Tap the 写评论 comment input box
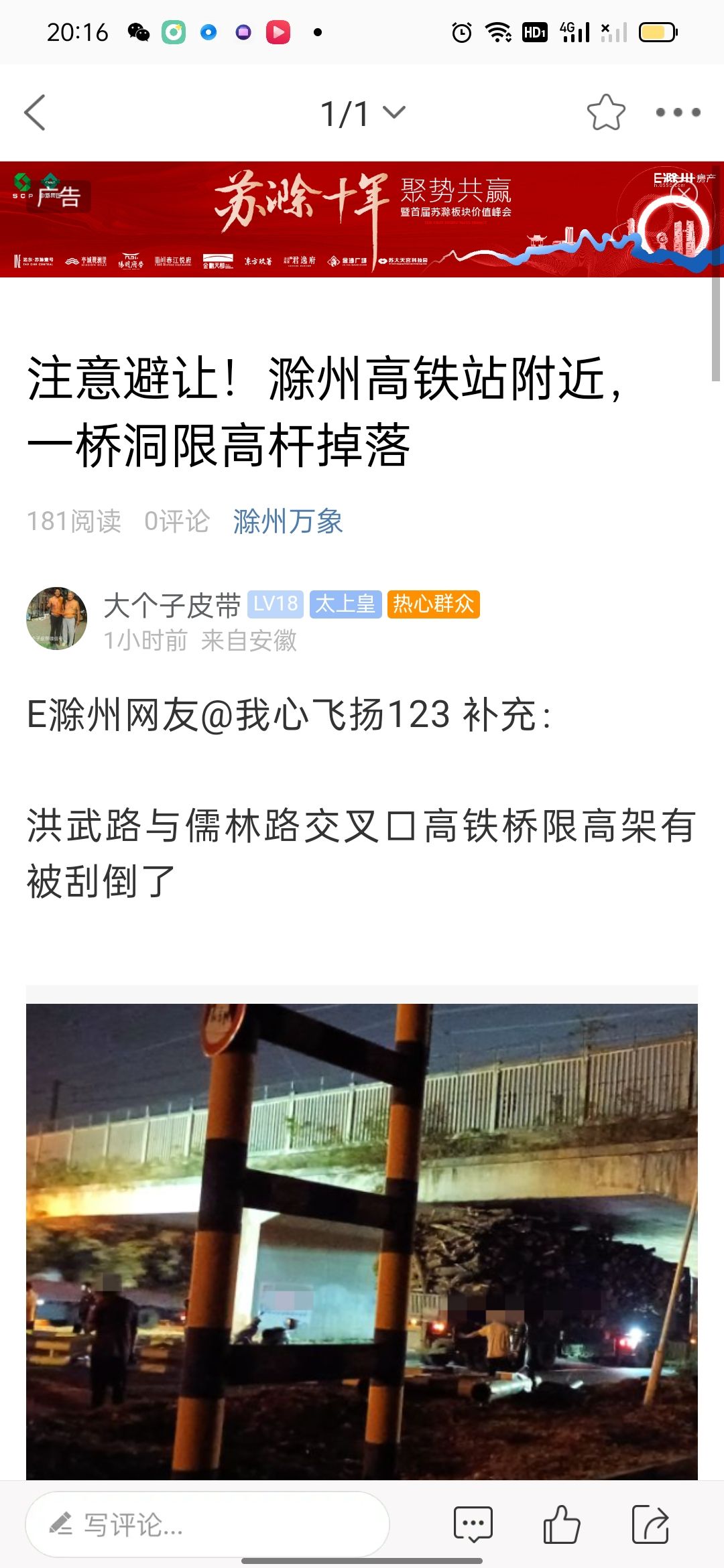 [207, 1524]
